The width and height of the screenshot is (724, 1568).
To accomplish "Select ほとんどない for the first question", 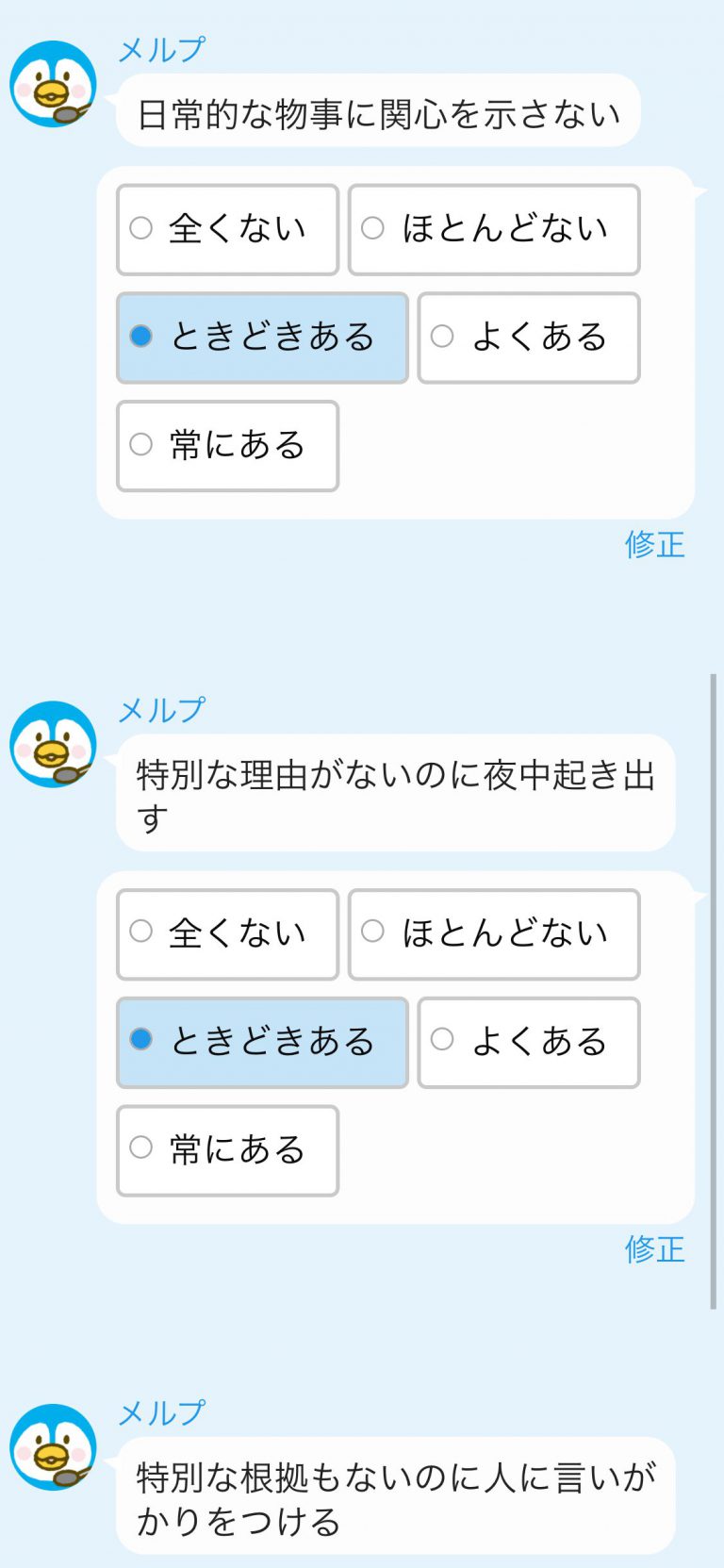I will click(494, 228).
